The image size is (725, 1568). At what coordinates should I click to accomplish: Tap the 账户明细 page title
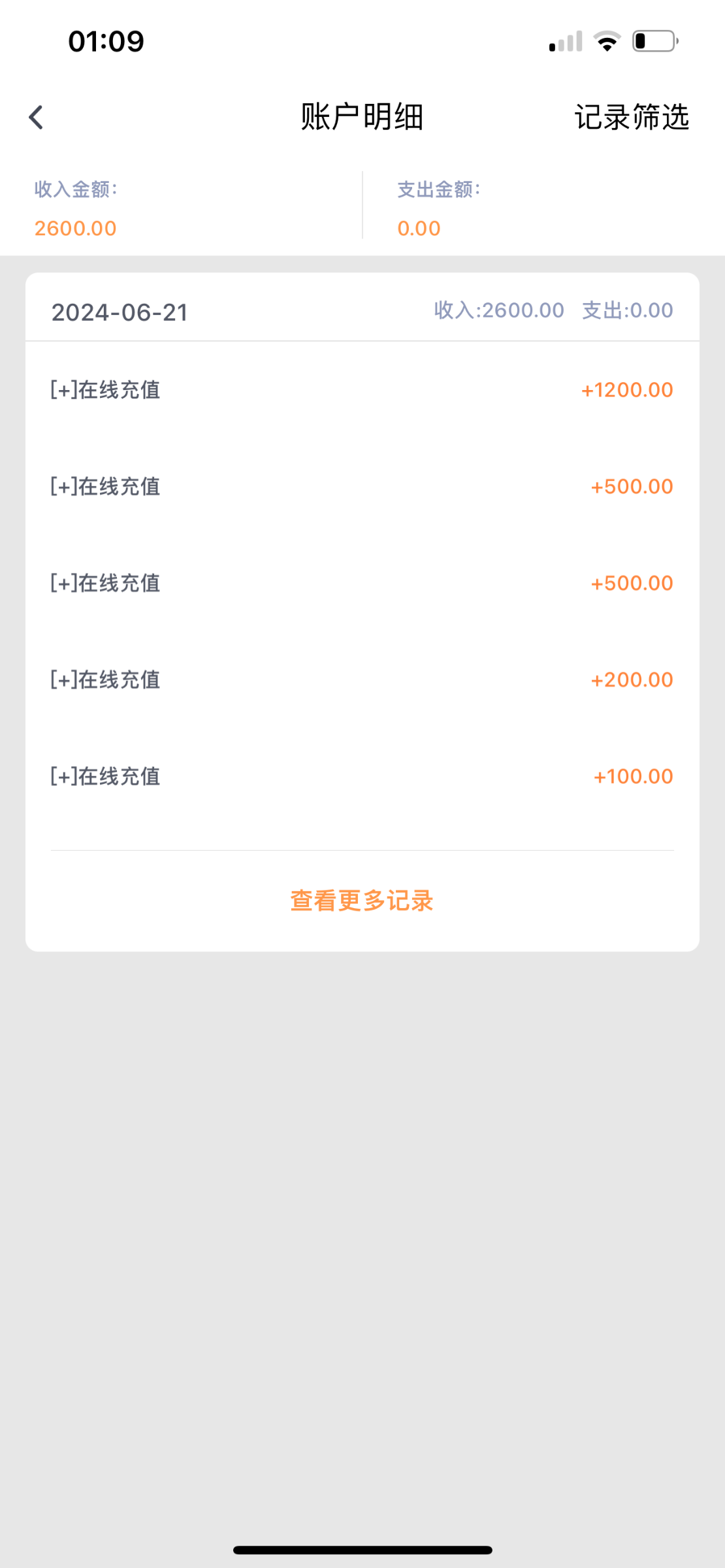361,118
